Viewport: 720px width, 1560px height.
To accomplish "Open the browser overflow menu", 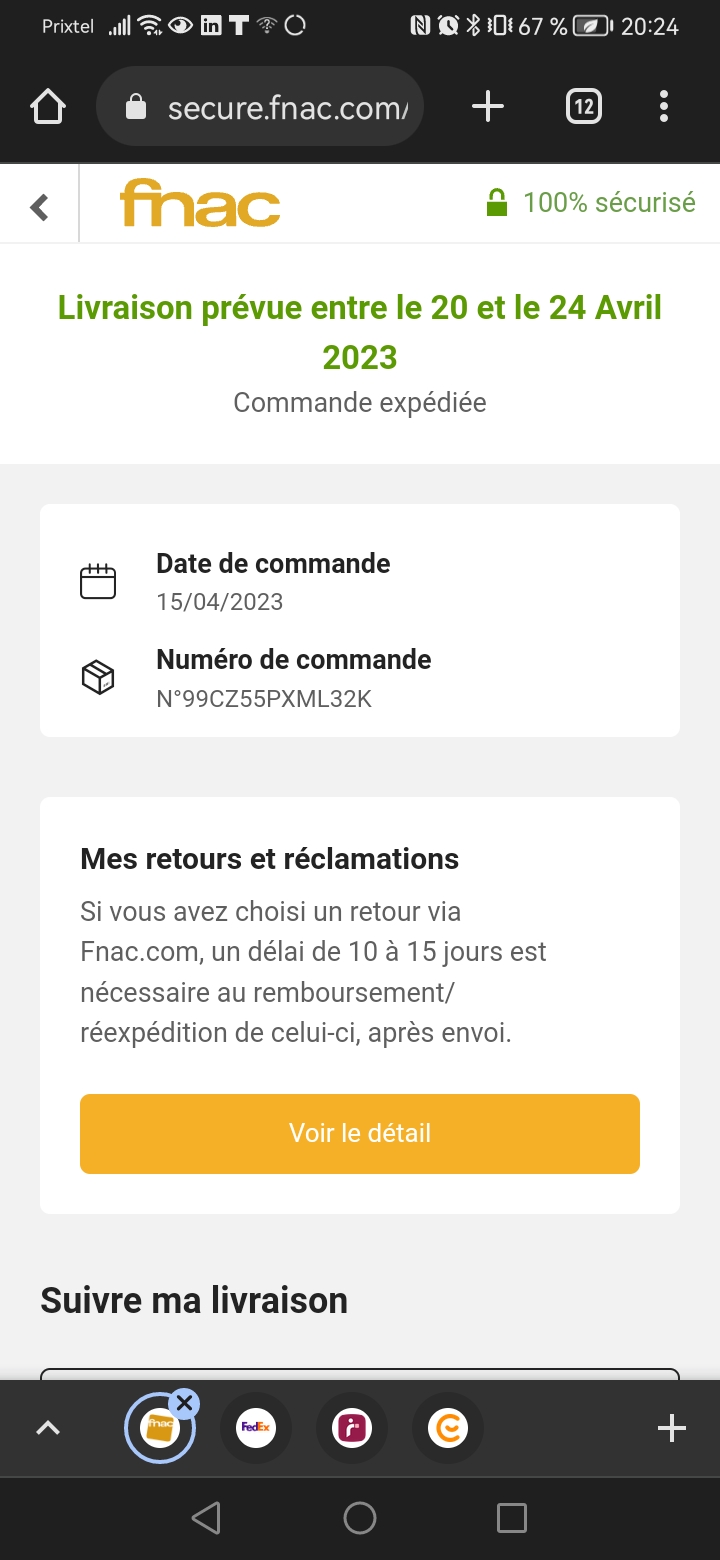I will 664,106.
